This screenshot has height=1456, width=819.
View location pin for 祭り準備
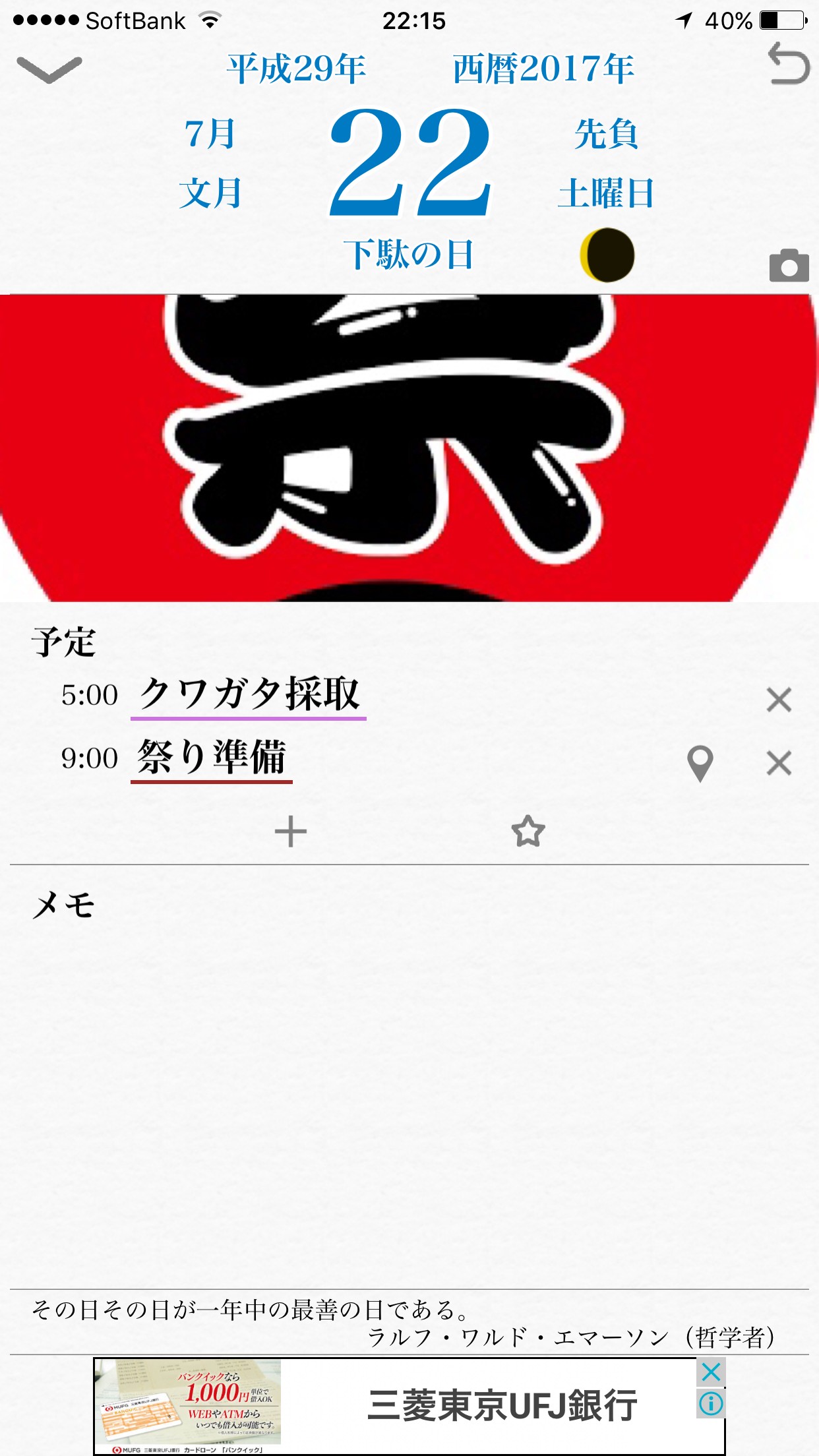point(700,764)
